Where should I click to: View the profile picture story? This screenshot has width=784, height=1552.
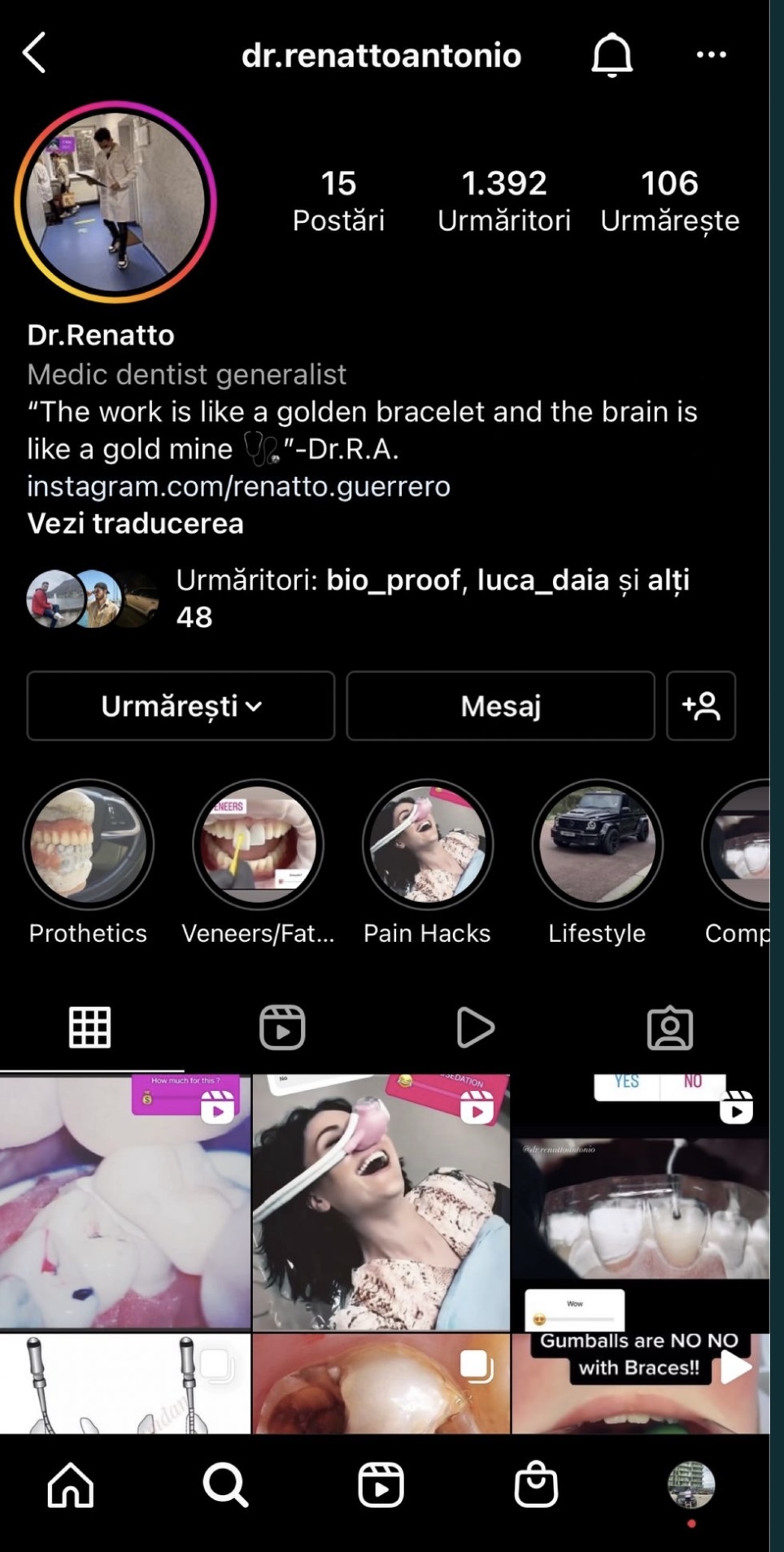pyautogui.click(x=115, y=202)
